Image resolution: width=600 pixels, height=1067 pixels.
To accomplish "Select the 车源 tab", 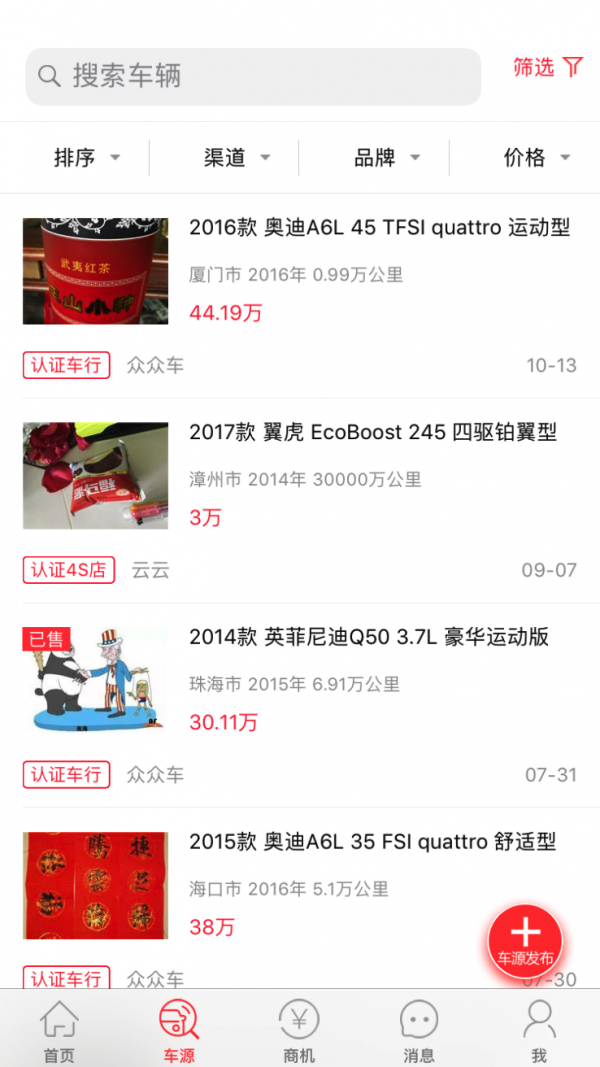I will click(179, 1030).
